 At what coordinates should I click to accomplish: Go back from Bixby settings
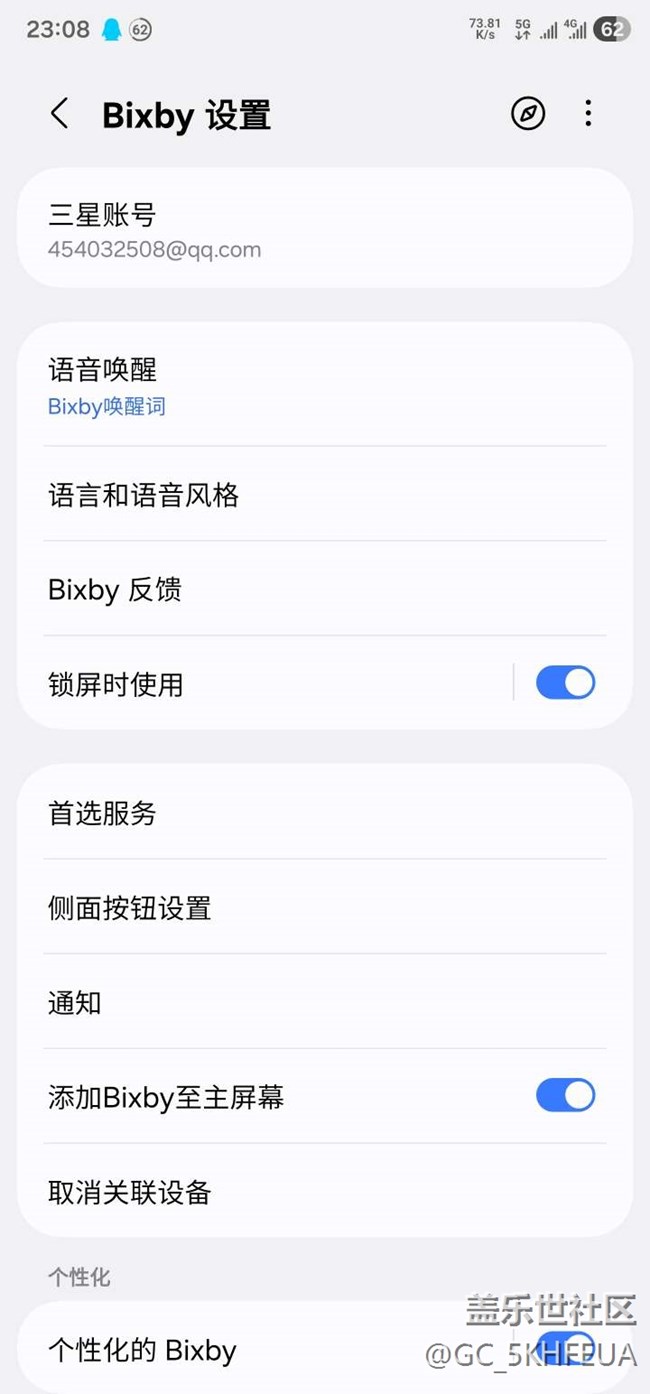60,114
